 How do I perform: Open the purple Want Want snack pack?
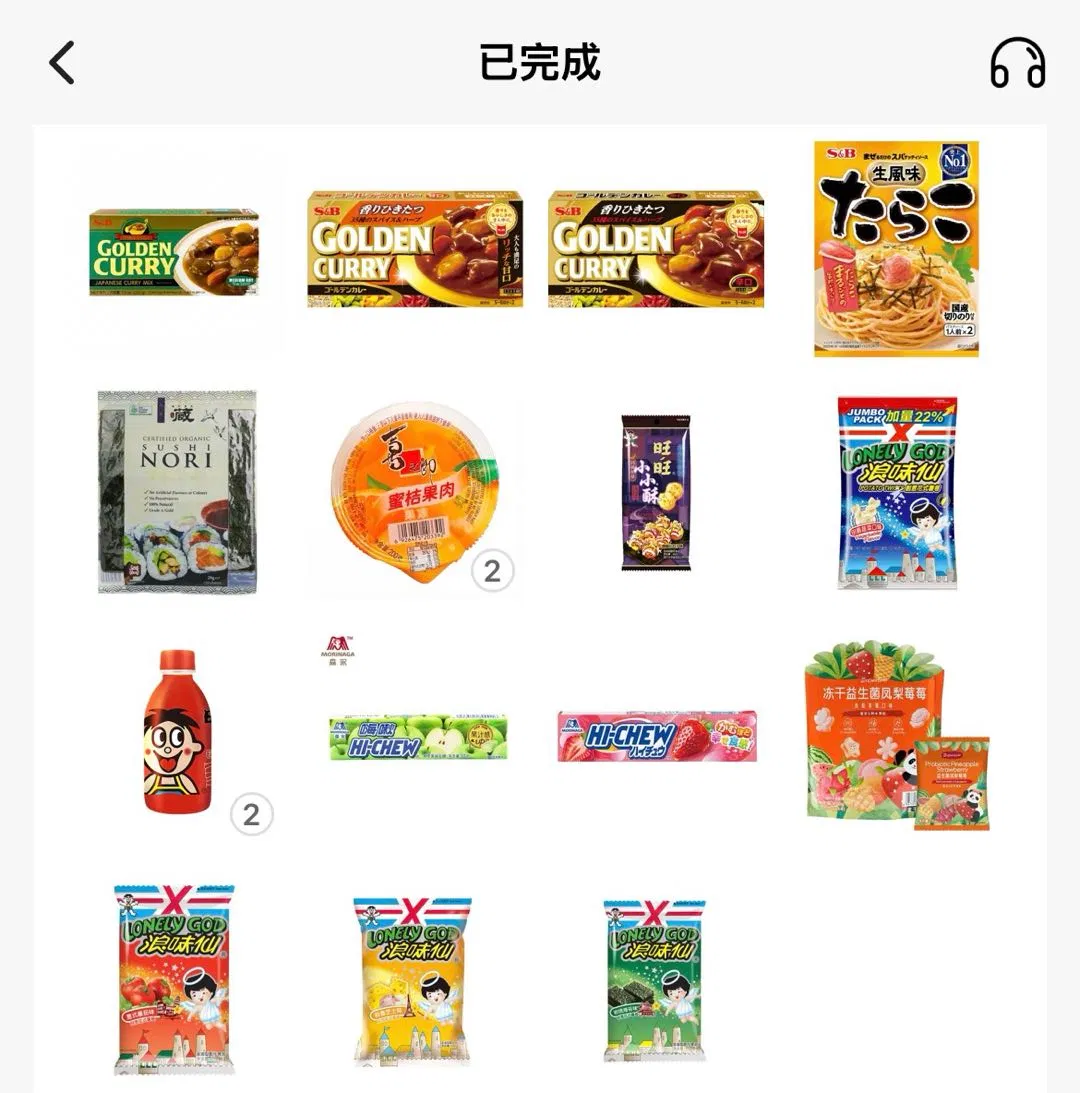655,493
